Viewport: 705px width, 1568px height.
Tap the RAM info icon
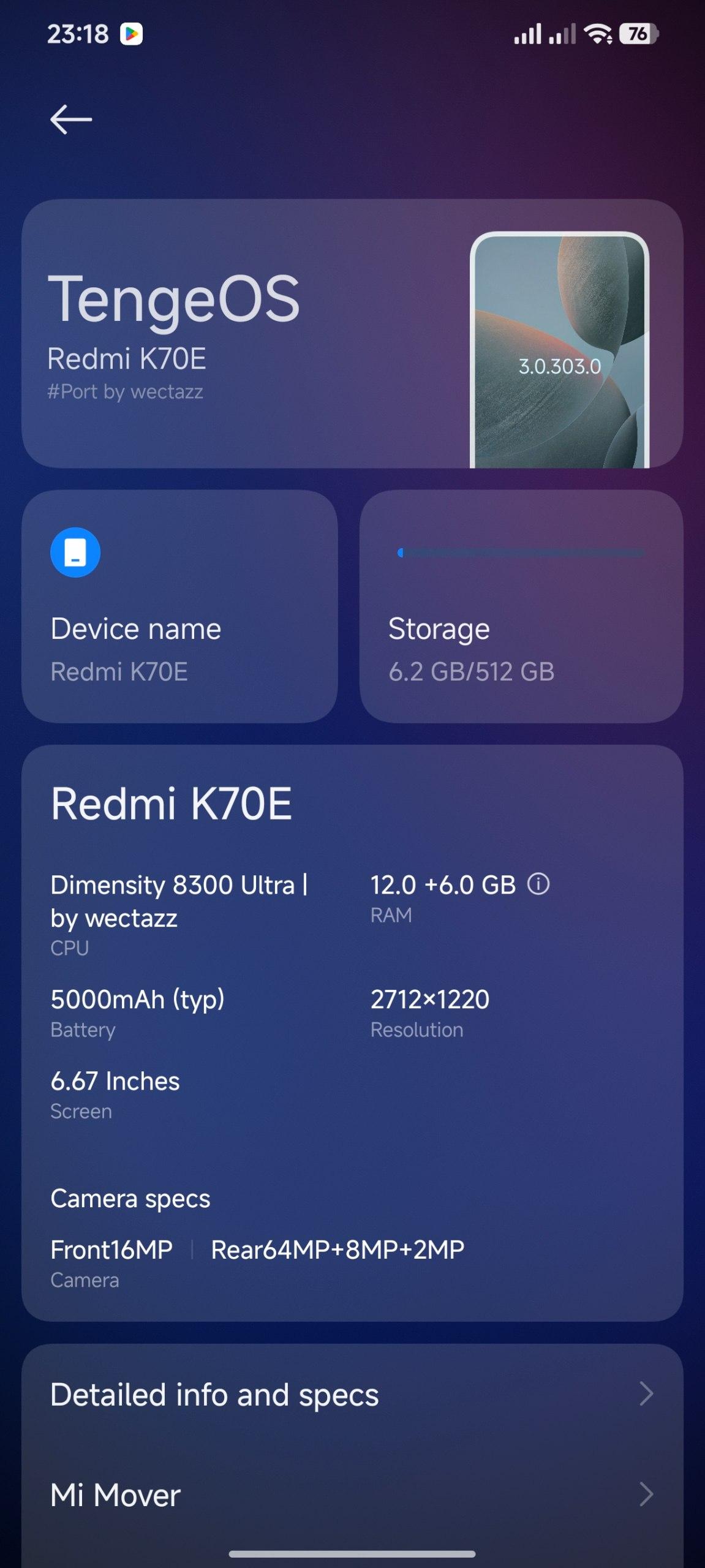coord(538,884)
